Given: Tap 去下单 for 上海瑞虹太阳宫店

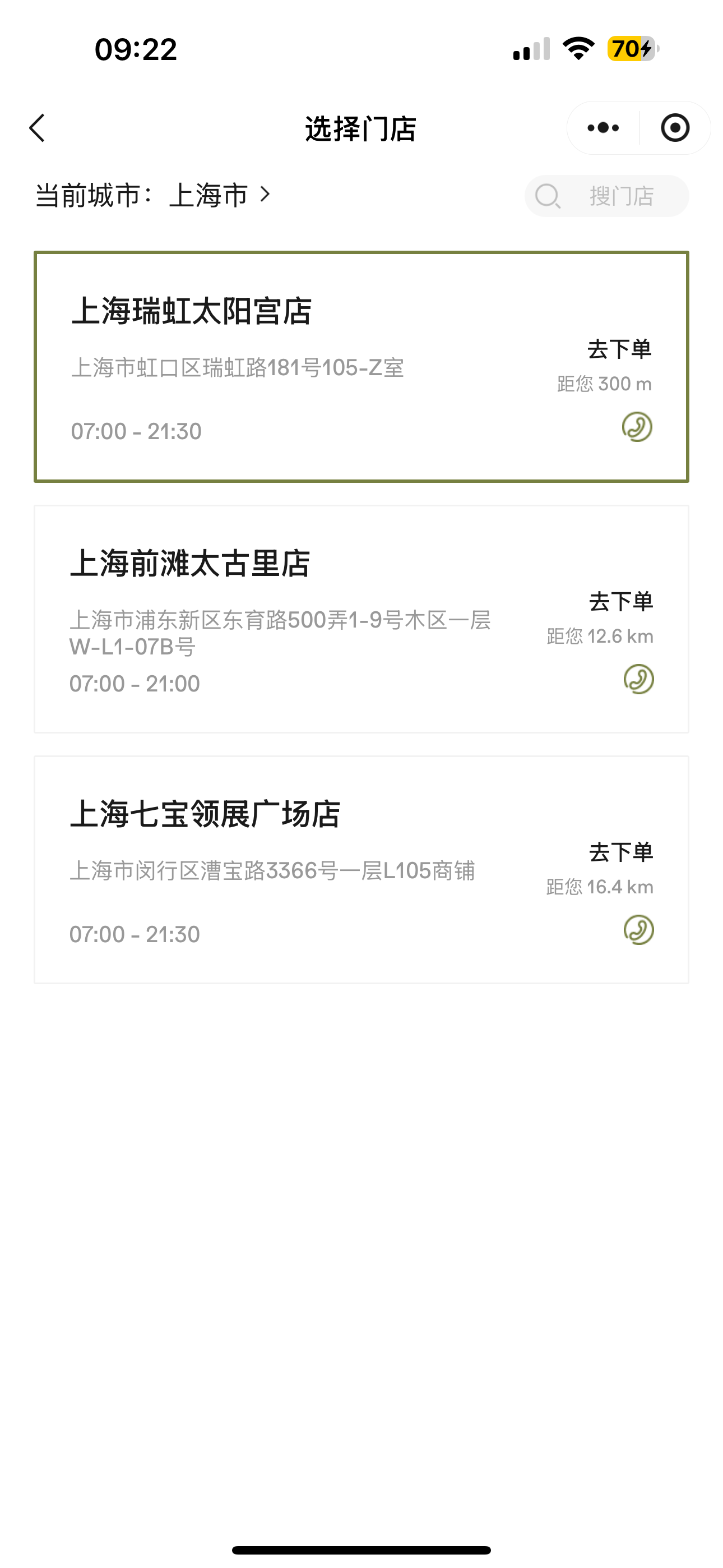Looking at the screenshot, I should pyautogui.click(x=619, y=349).
